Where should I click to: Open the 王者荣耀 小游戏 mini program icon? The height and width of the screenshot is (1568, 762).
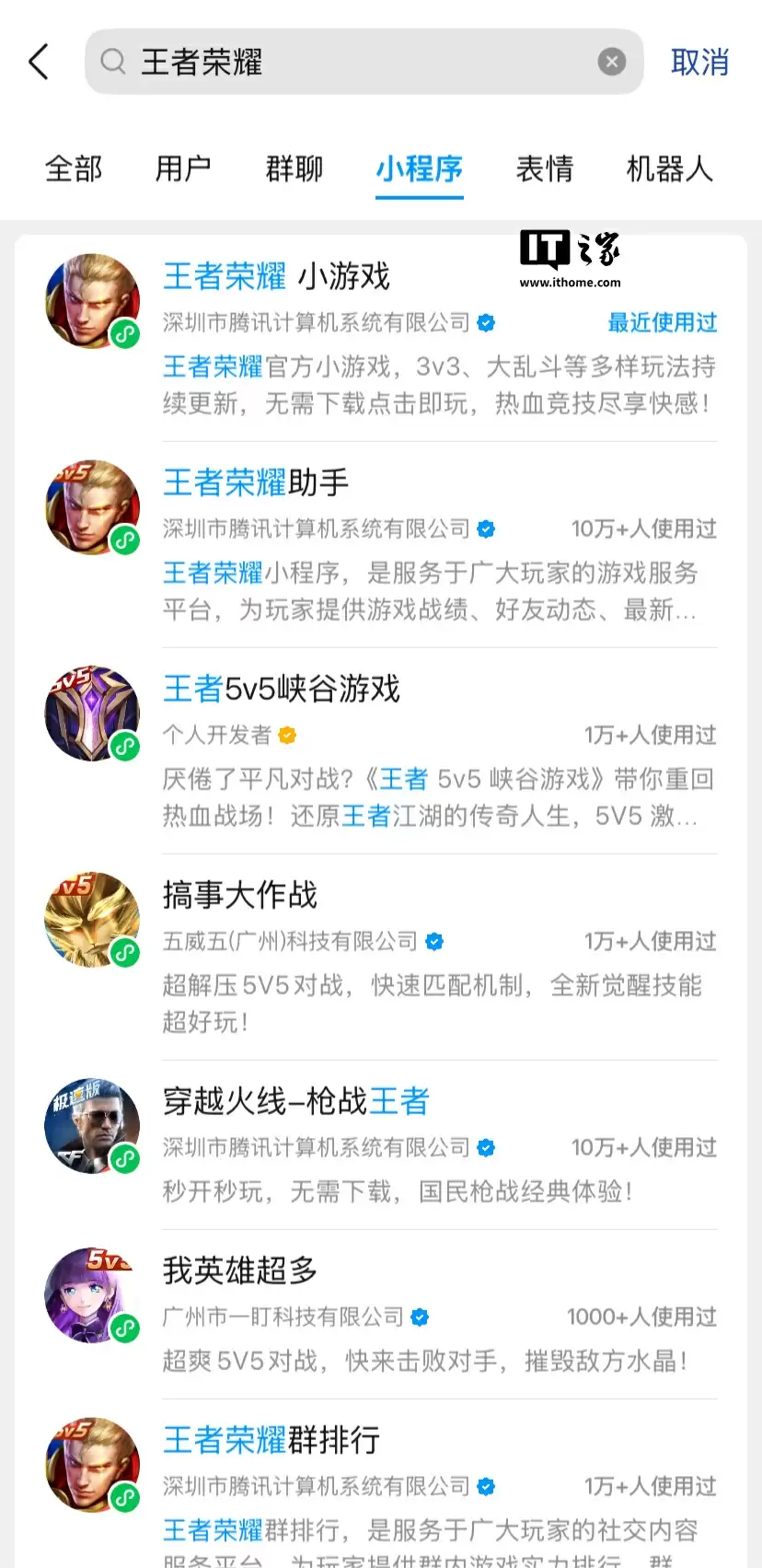92,300
